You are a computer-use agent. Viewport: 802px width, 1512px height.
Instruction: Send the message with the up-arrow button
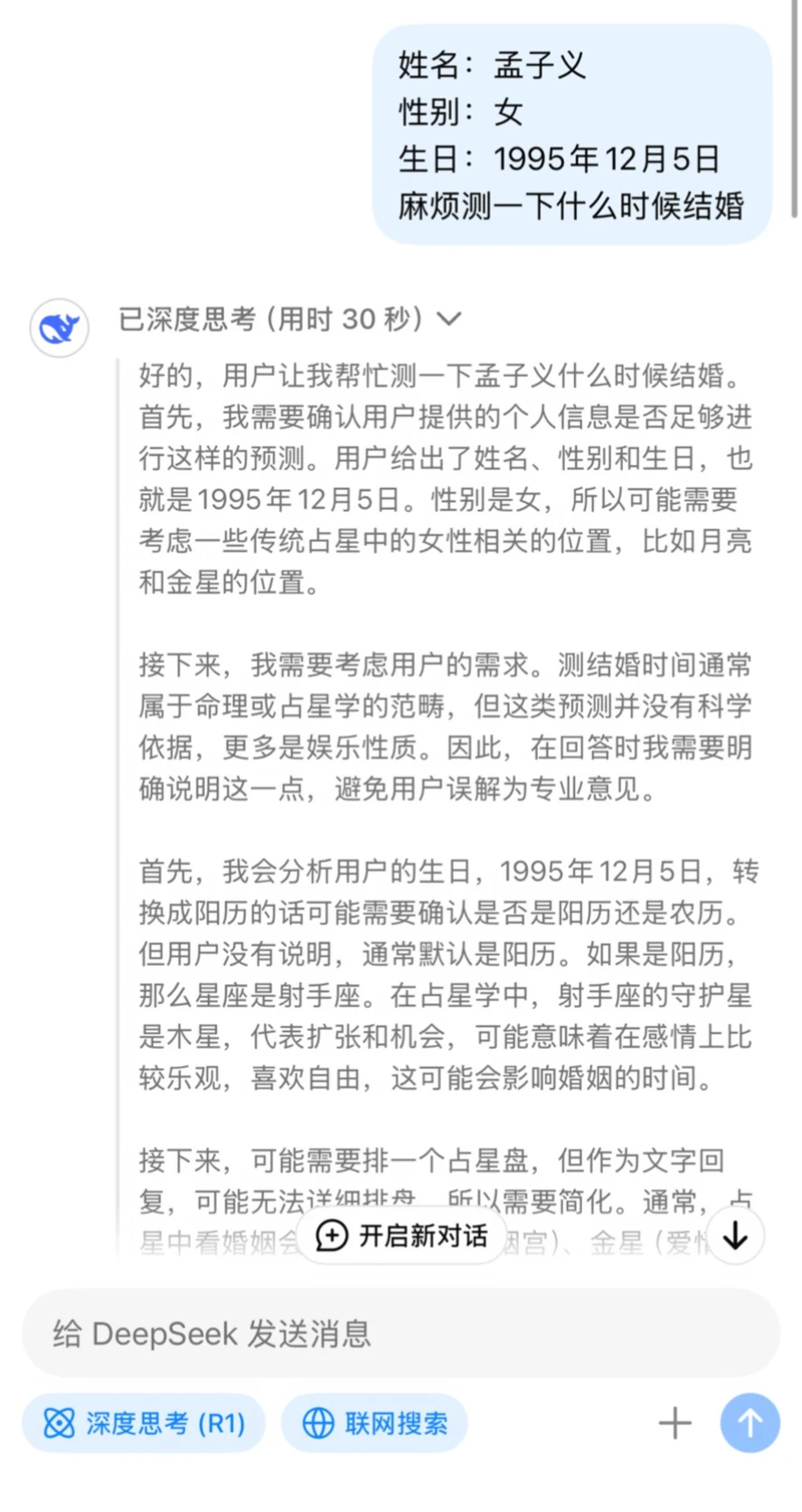click(x=750, y=1423)
